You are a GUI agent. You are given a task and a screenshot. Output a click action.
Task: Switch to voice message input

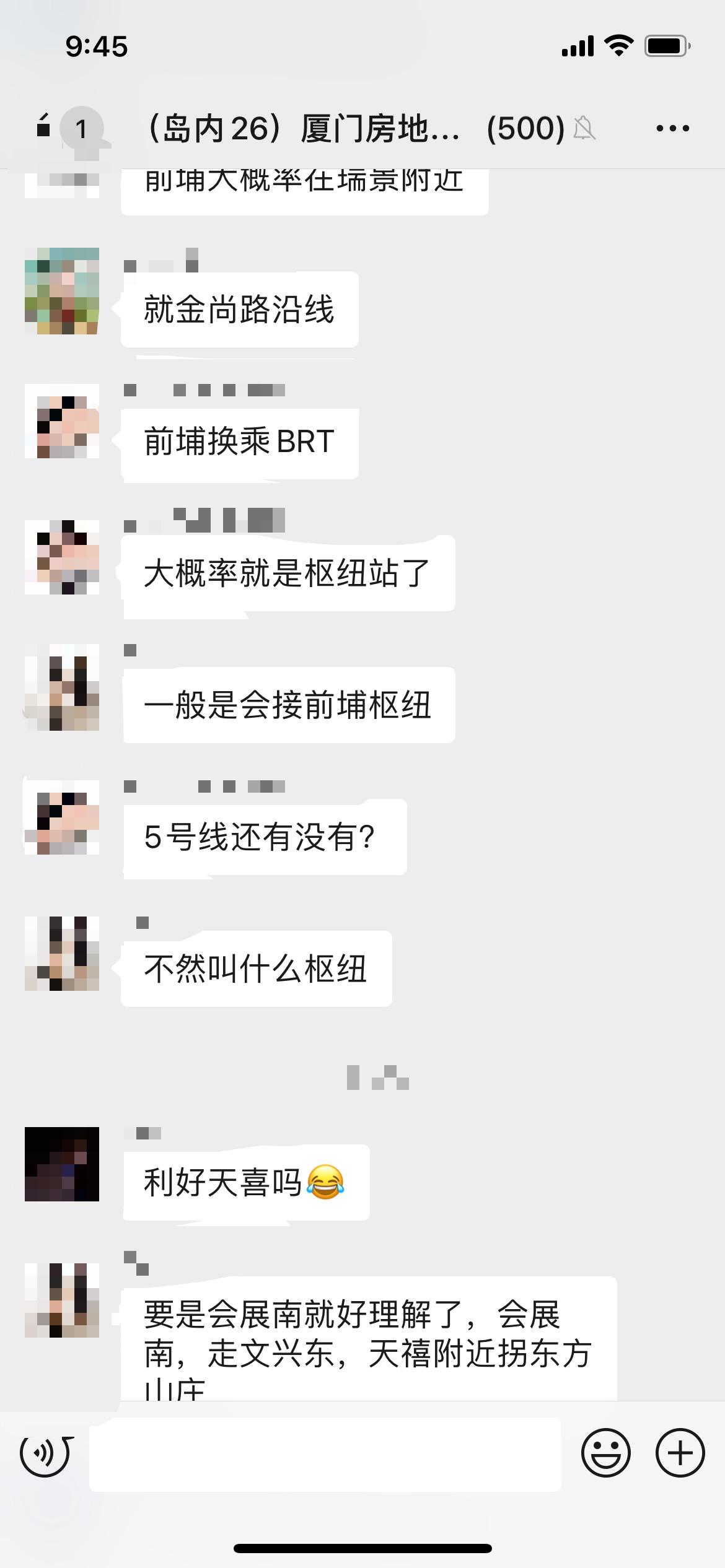click(x=46, y=1453)
